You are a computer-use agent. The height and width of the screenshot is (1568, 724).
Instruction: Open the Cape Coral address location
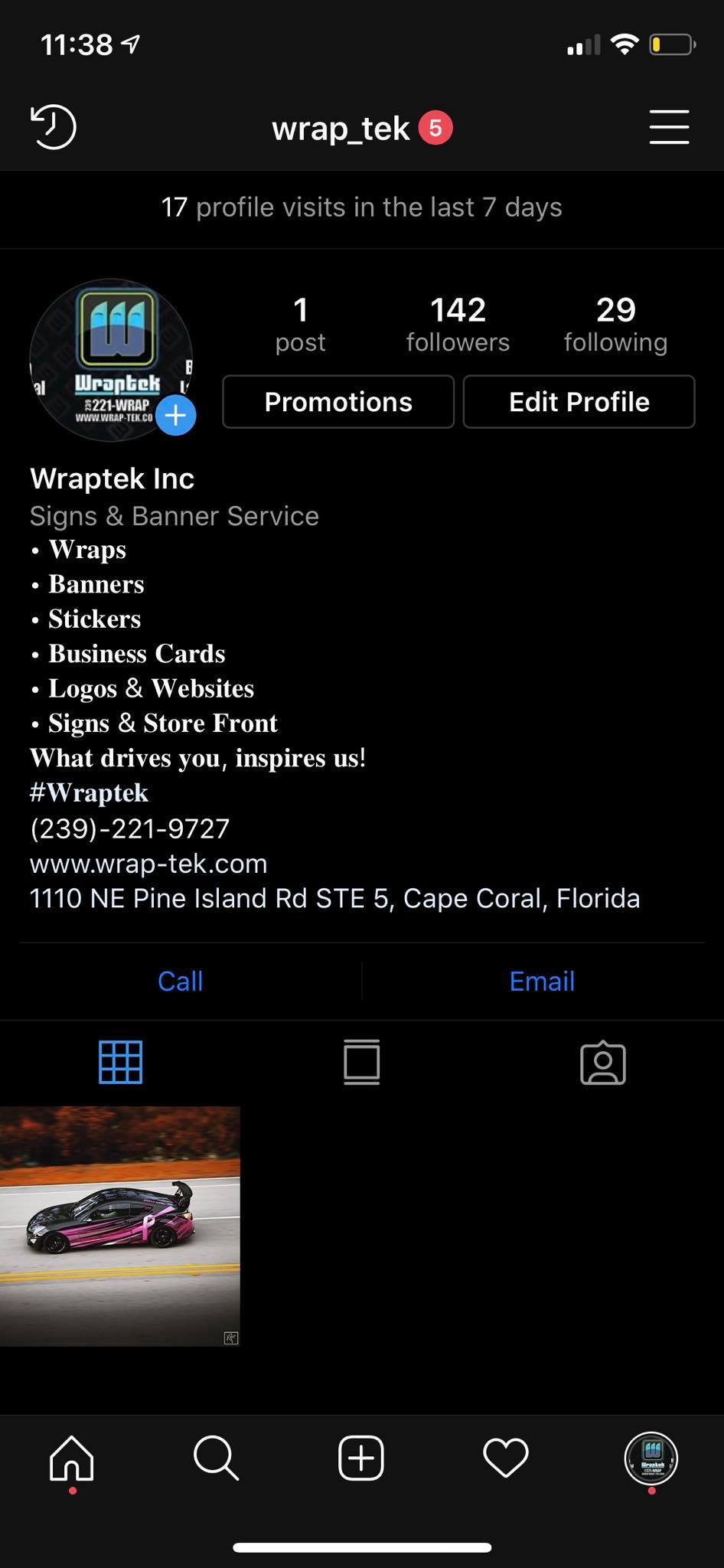click(x=334, y=899)
